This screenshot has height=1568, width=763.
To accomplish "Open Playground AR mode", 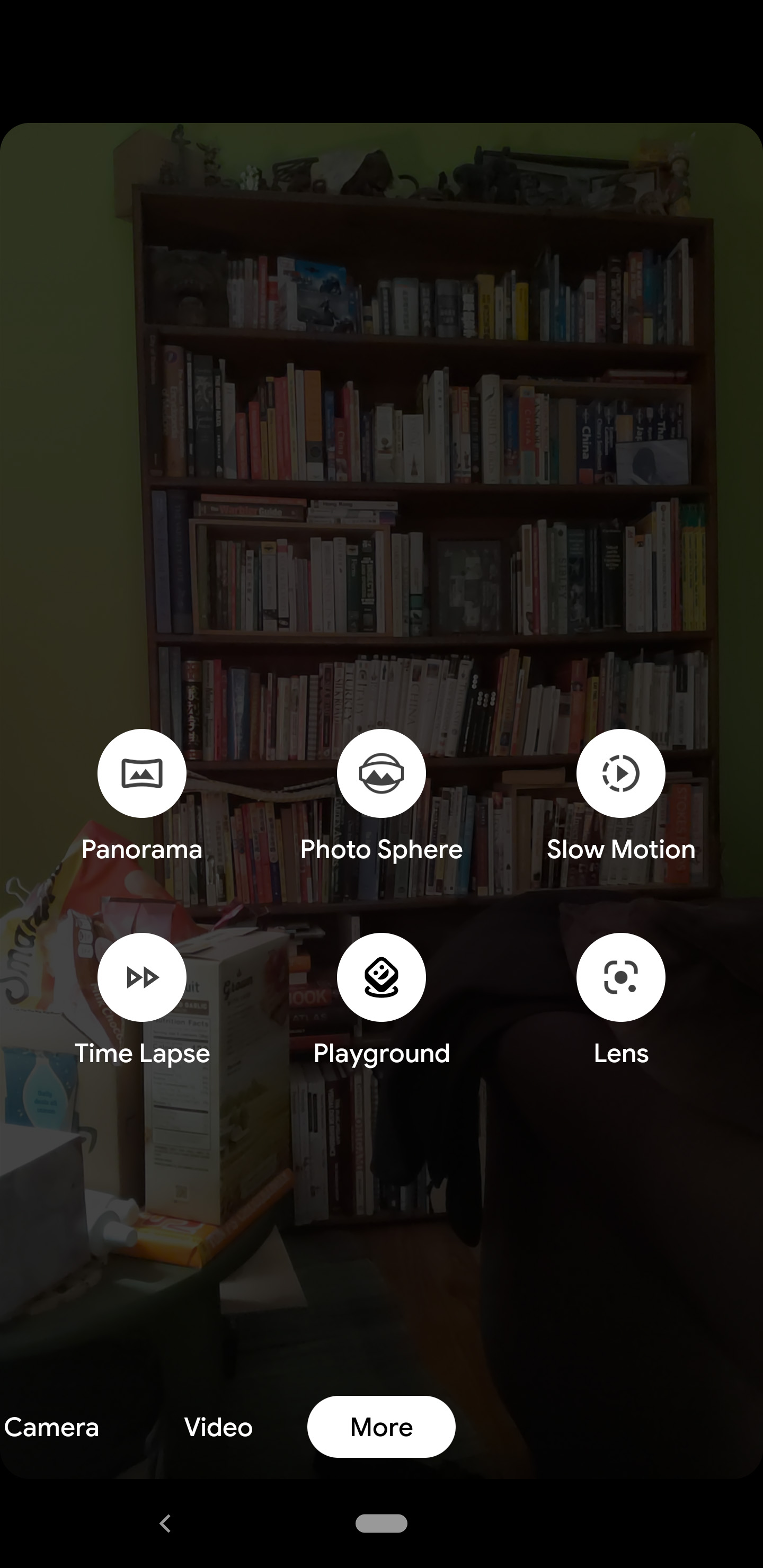I will point(381,977).
